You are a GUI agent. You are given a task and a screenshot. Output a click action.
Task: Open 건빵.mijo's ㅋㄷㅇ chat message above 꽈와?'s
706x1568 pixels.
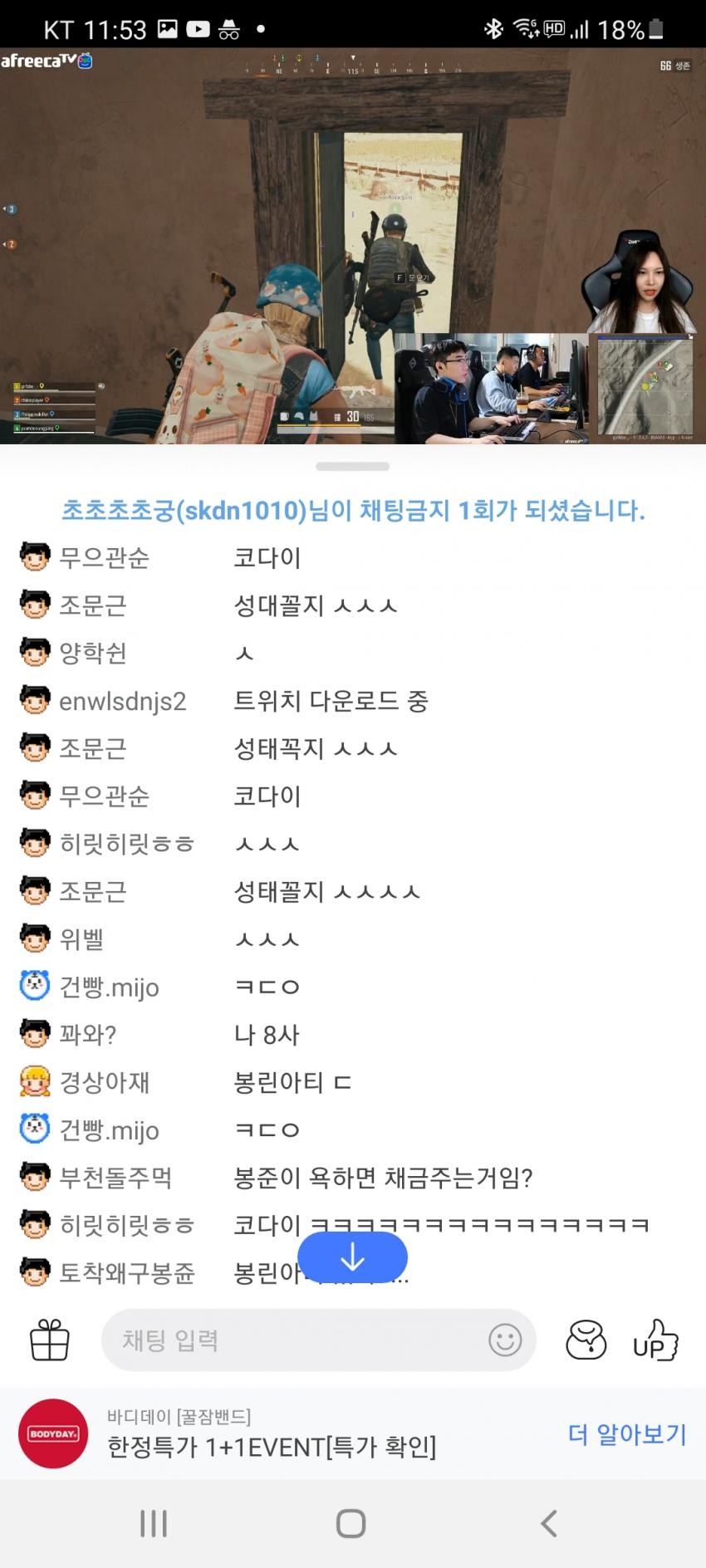pyautogui.click(x=266, y=987)
